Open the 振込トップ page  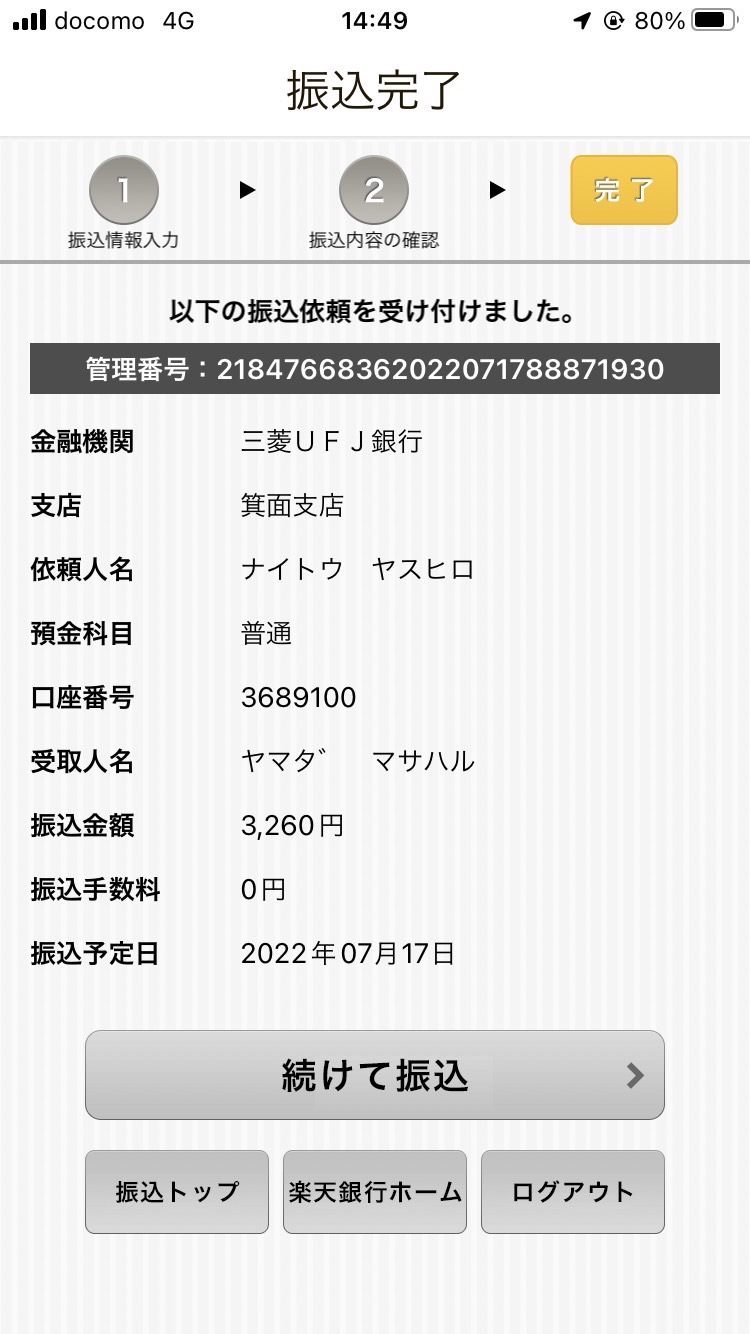[177, 1192]
